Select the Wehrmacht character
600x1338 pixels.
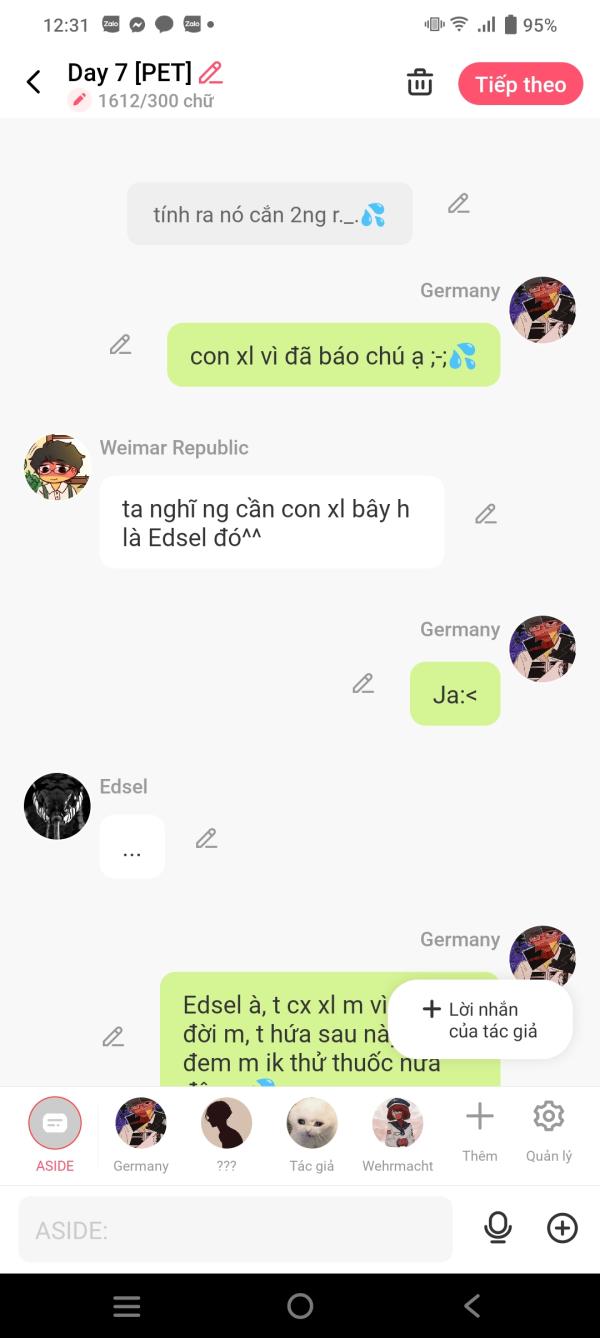(398, 1135)
